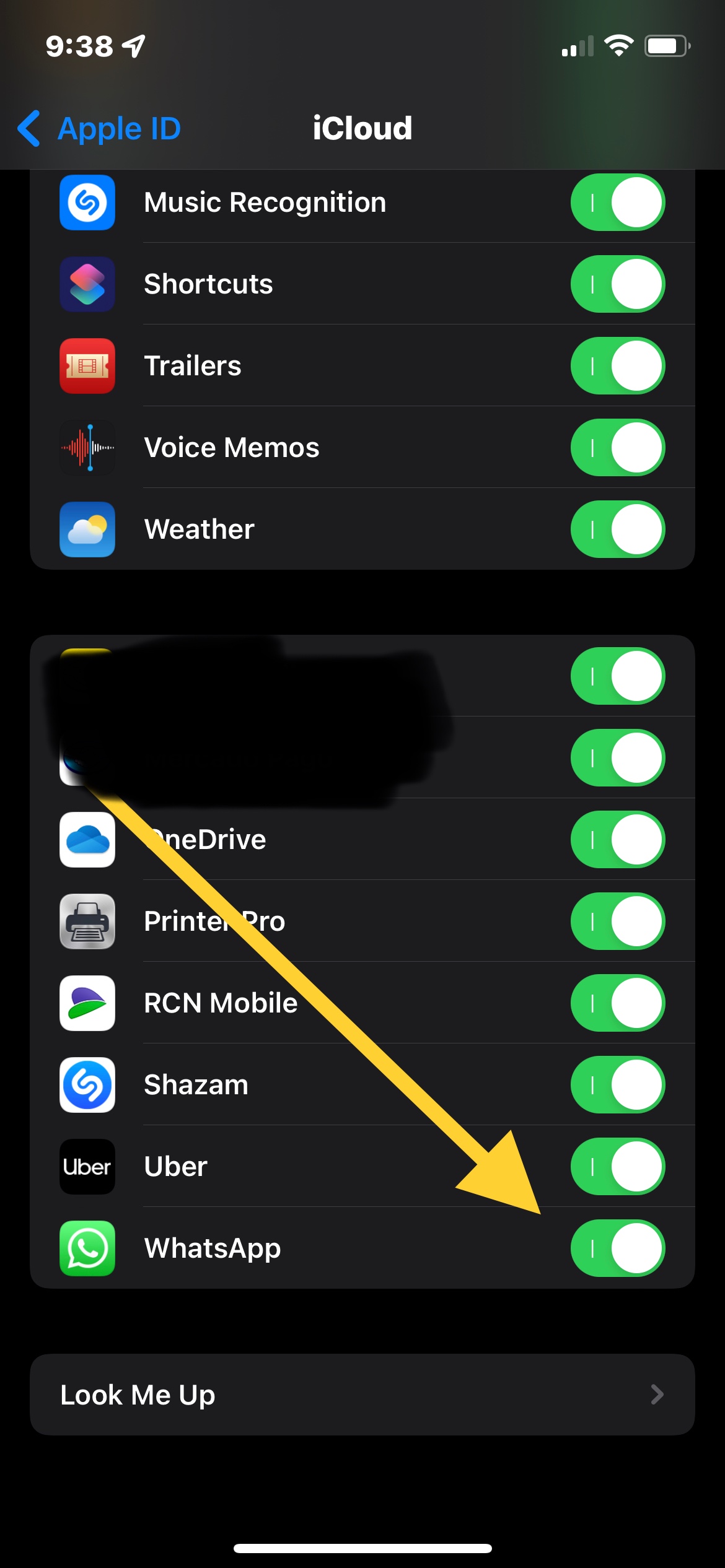725x1568 pixels.
Task: Turn off WhatsApp iCloud backup toggle
Action: pyautogui.click(x=617, y=1248)
